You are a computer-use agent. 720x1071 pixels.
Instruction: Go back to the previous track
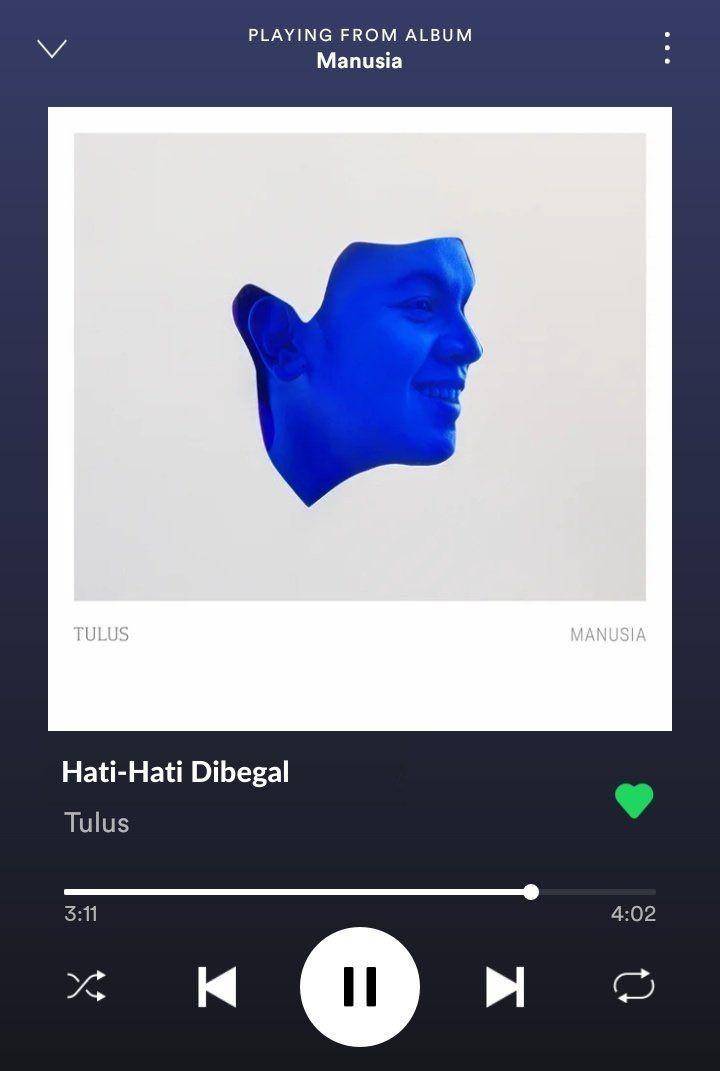coord(217,987)
